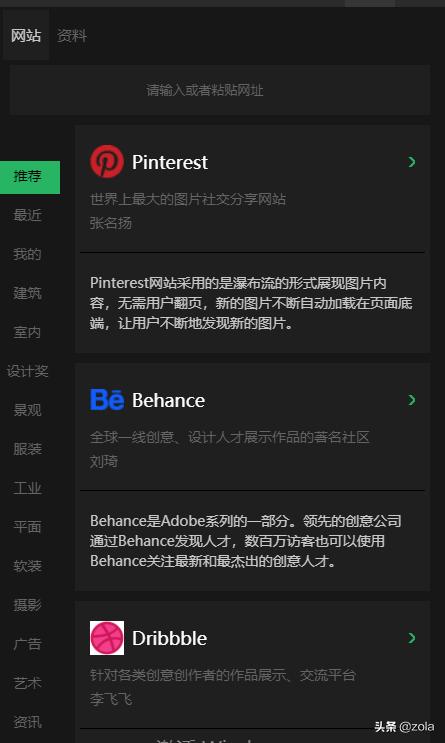Image resolution: width=445 pixels, height=743 pixels.
Task: Open Pinterest via its green chevron
Action: point(412,162)
